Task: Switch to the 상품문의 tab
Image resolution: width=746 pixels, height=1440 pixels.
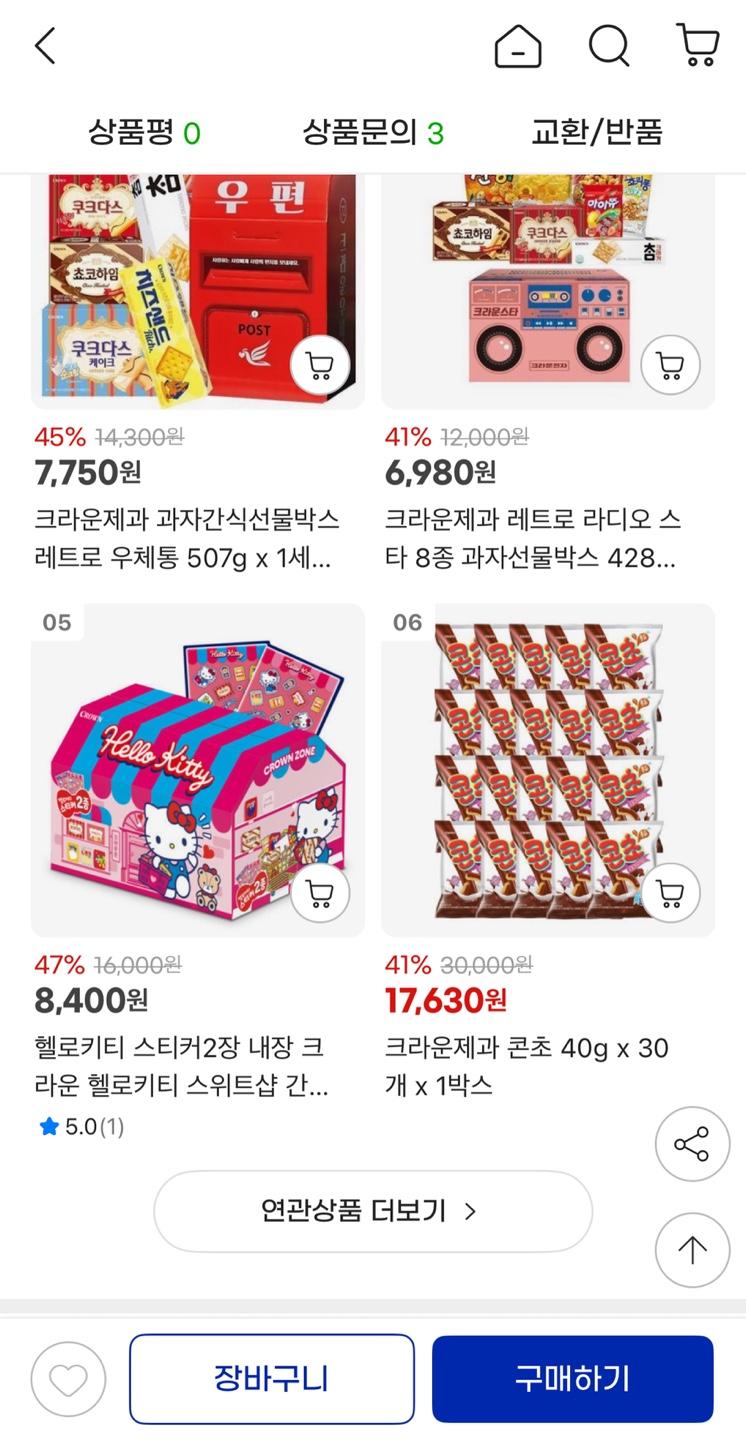Action: coord(372,132)
